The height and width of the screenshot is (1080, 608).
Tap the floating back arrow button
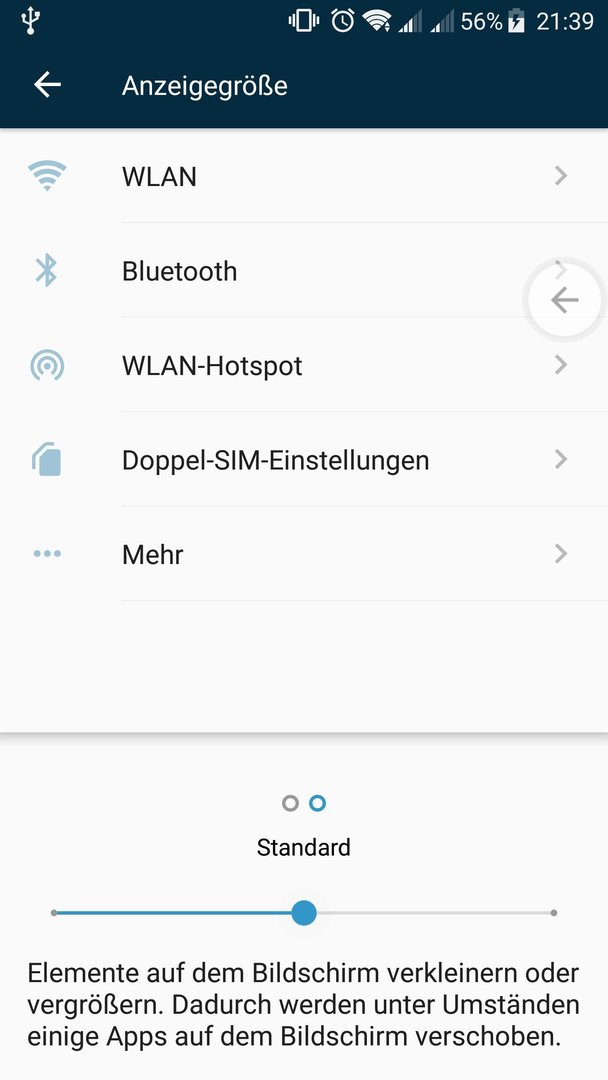[565, 300]
